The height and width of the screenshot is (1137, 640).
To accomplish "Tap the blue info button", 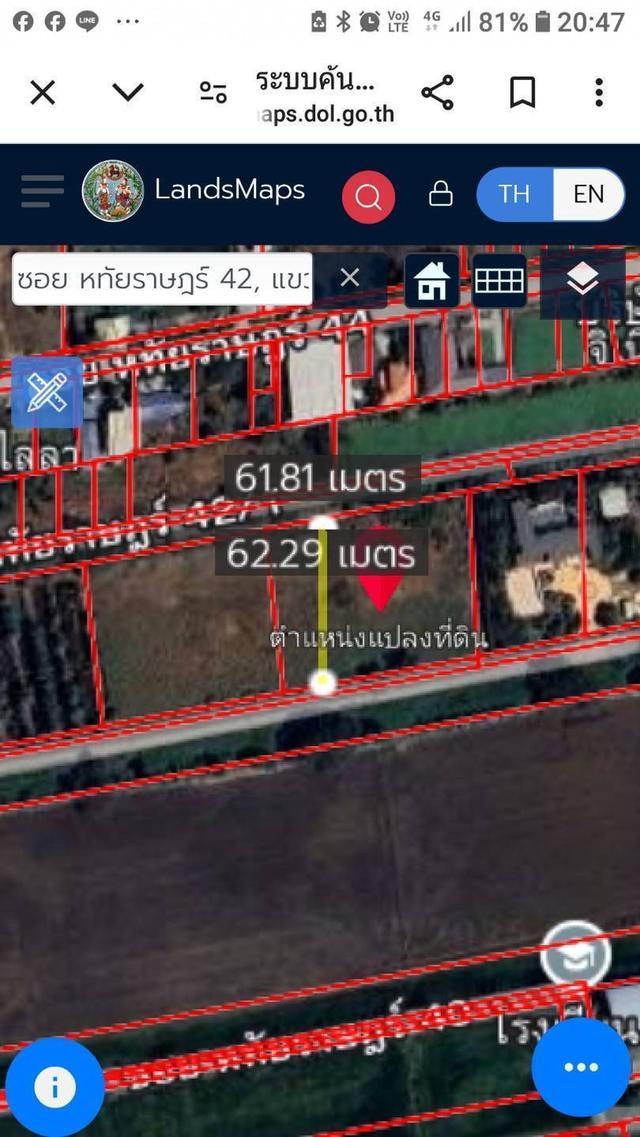I will click(x=54, y=1087).
